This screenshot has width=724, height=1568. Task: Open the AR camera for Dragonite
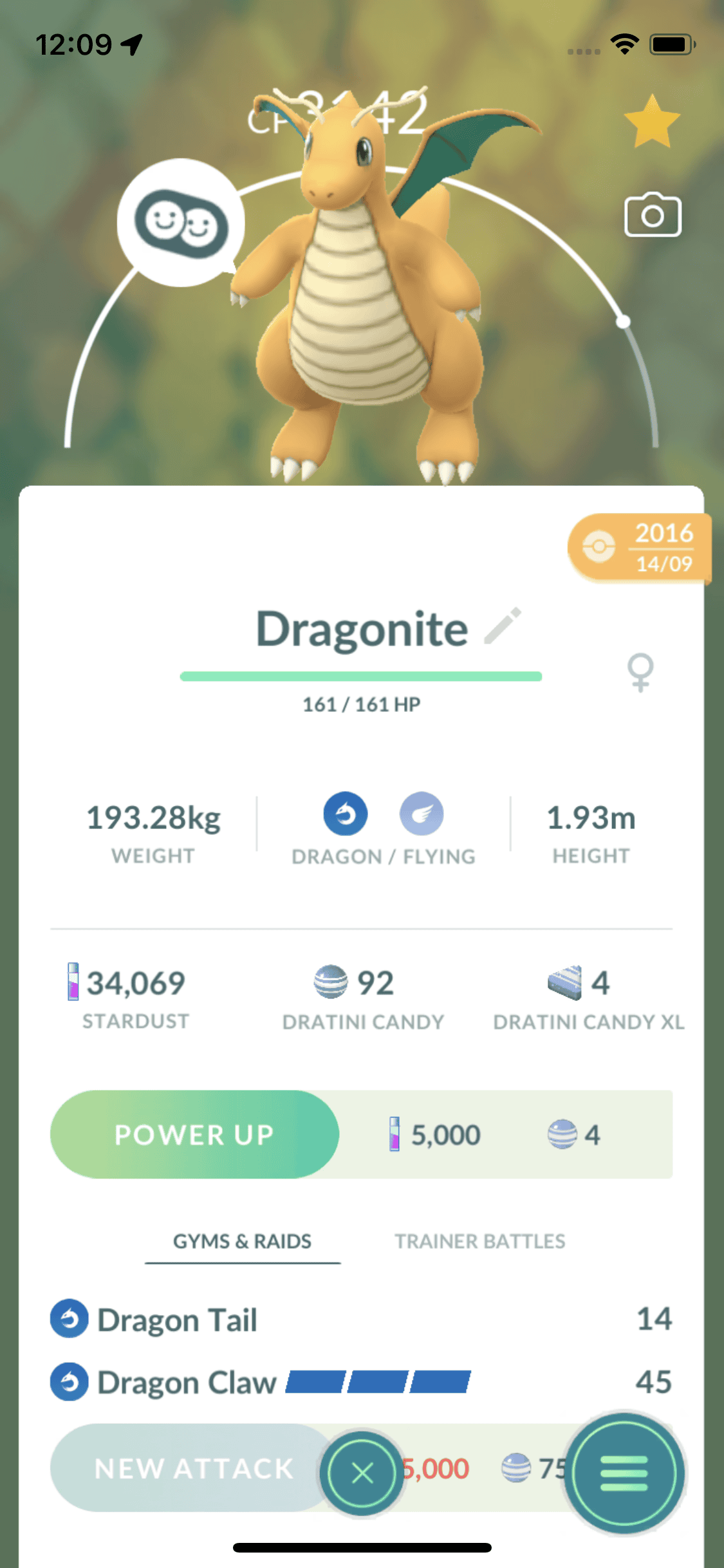(x=653, y=215)
